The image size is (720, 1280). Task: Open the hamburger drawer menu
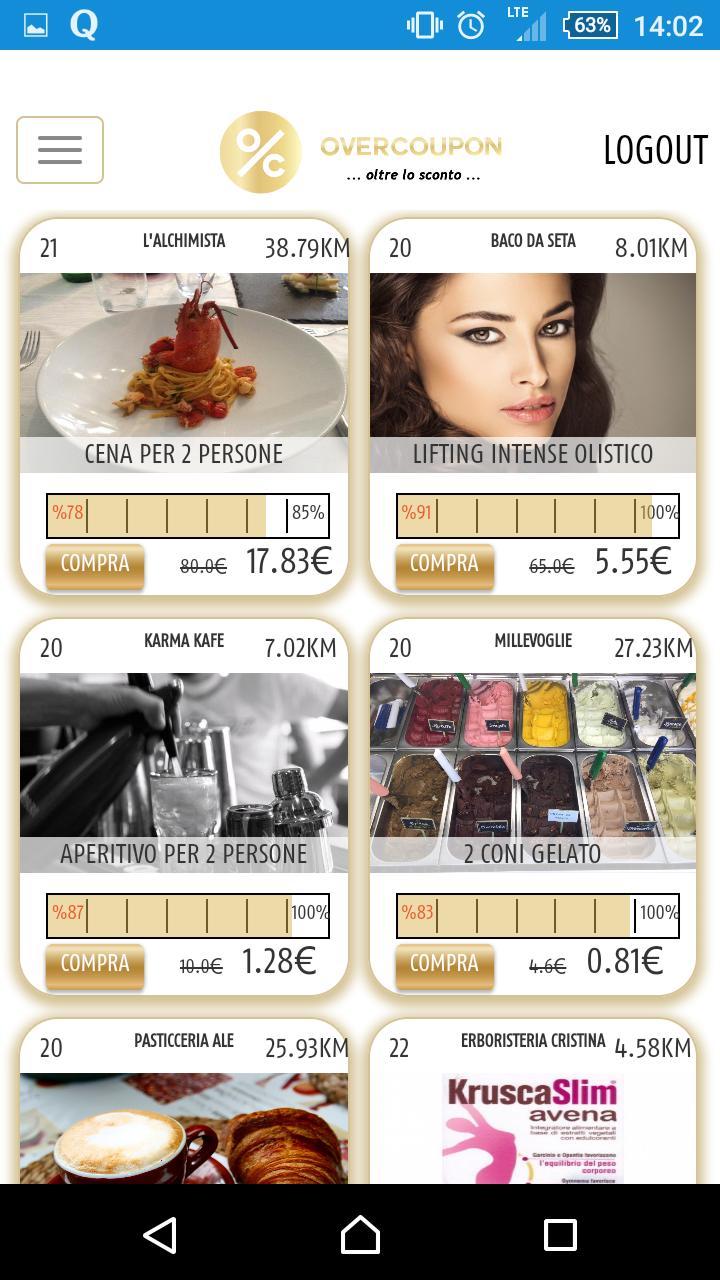(x=60, y=150)
